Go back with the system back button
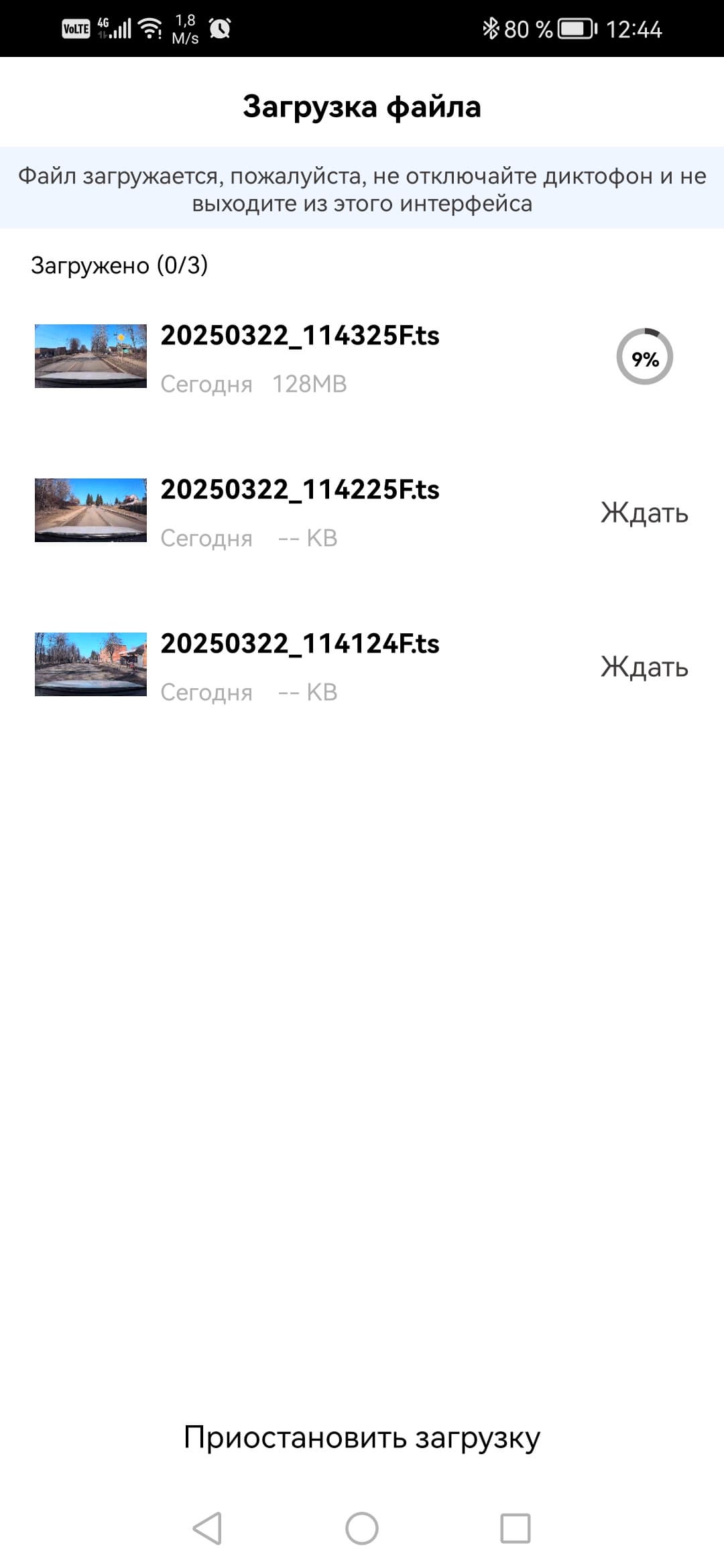 point(207,1528)
